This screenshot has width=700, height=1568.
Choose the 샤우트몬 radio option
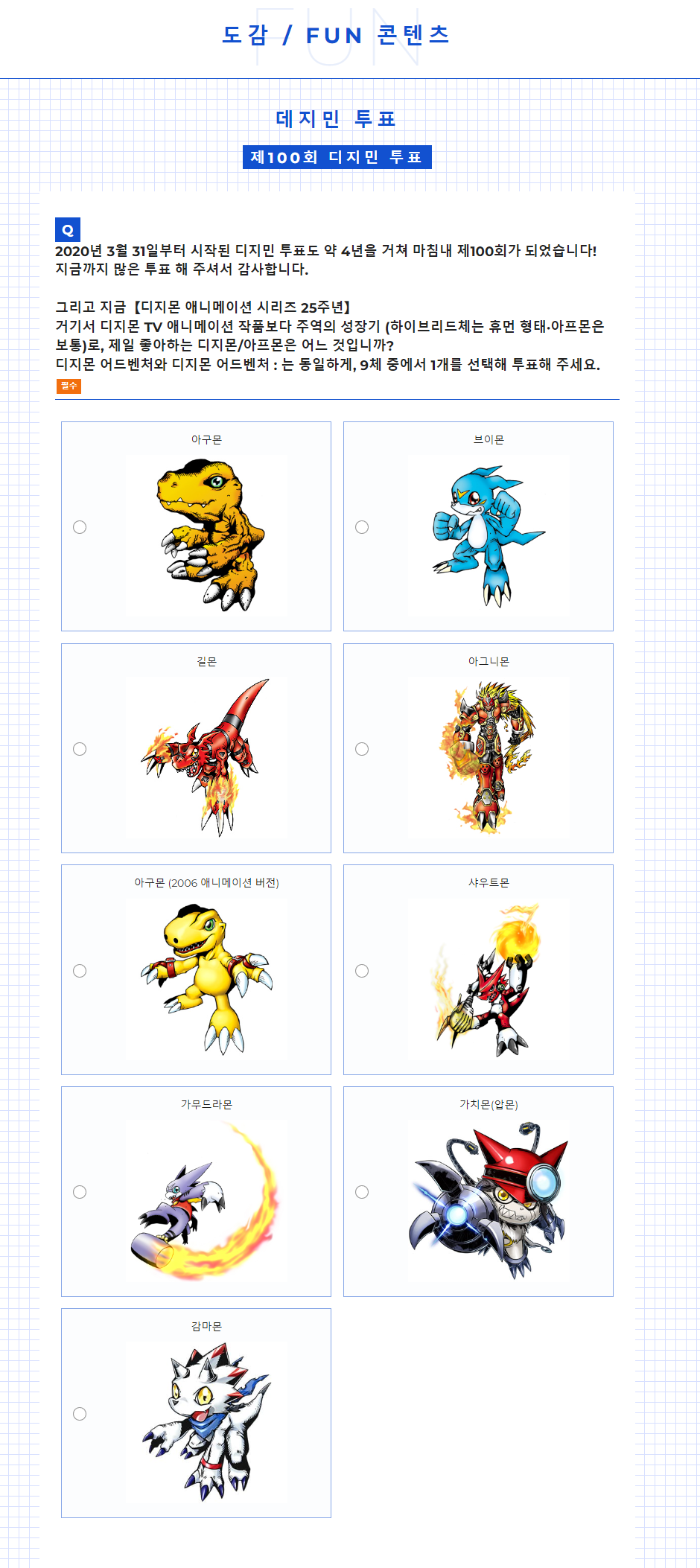tap(362, 971)
